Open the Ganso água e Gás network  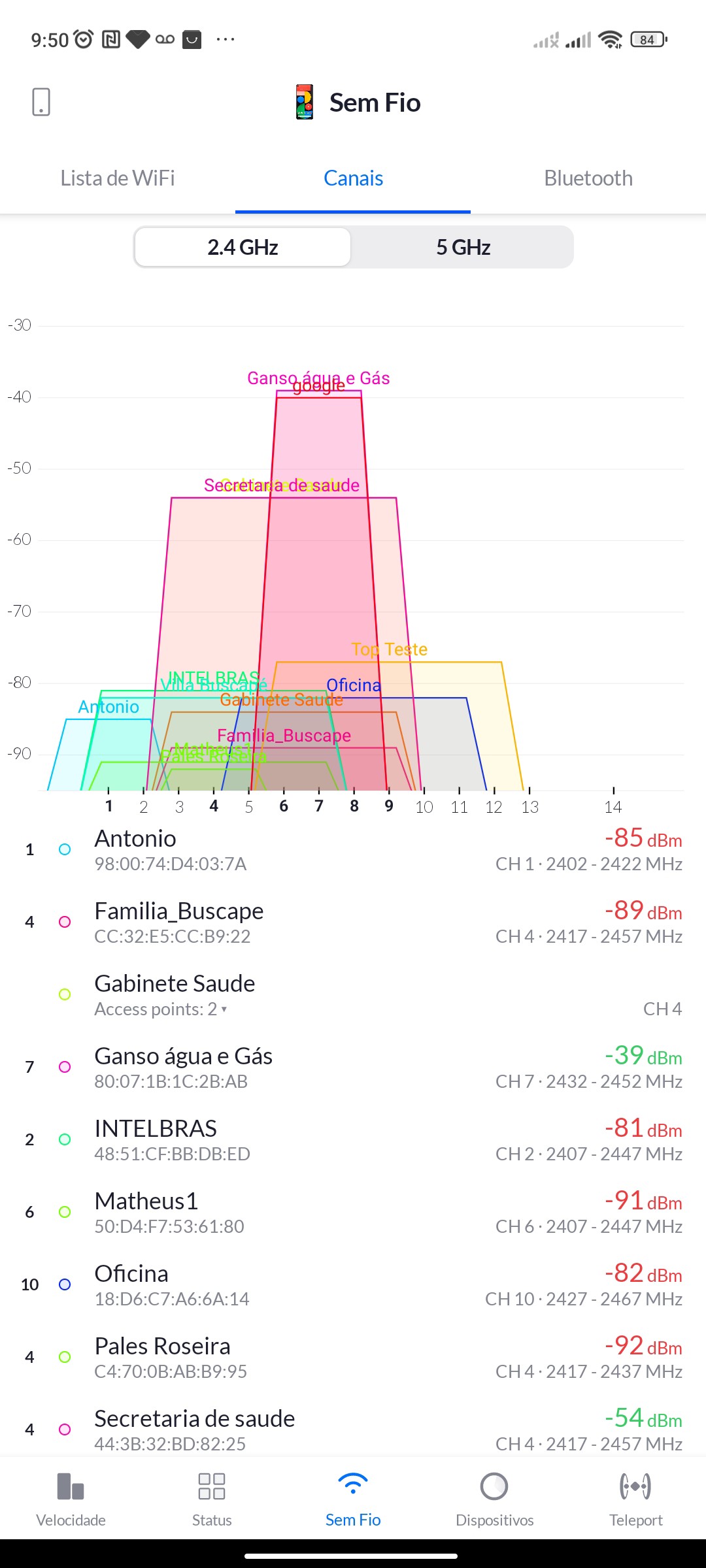[353, 1067]
